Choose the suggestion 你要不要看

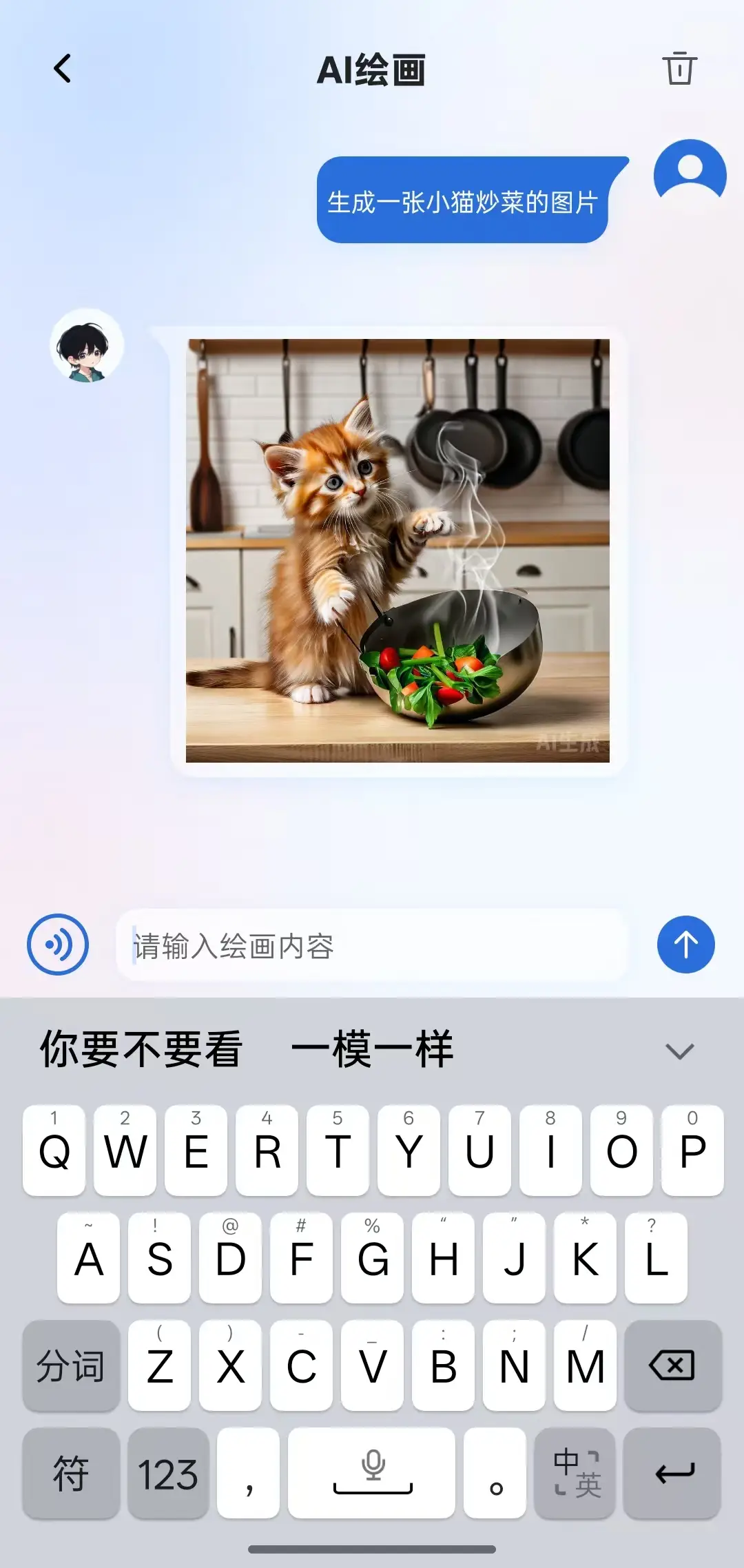pos(141,1050)
